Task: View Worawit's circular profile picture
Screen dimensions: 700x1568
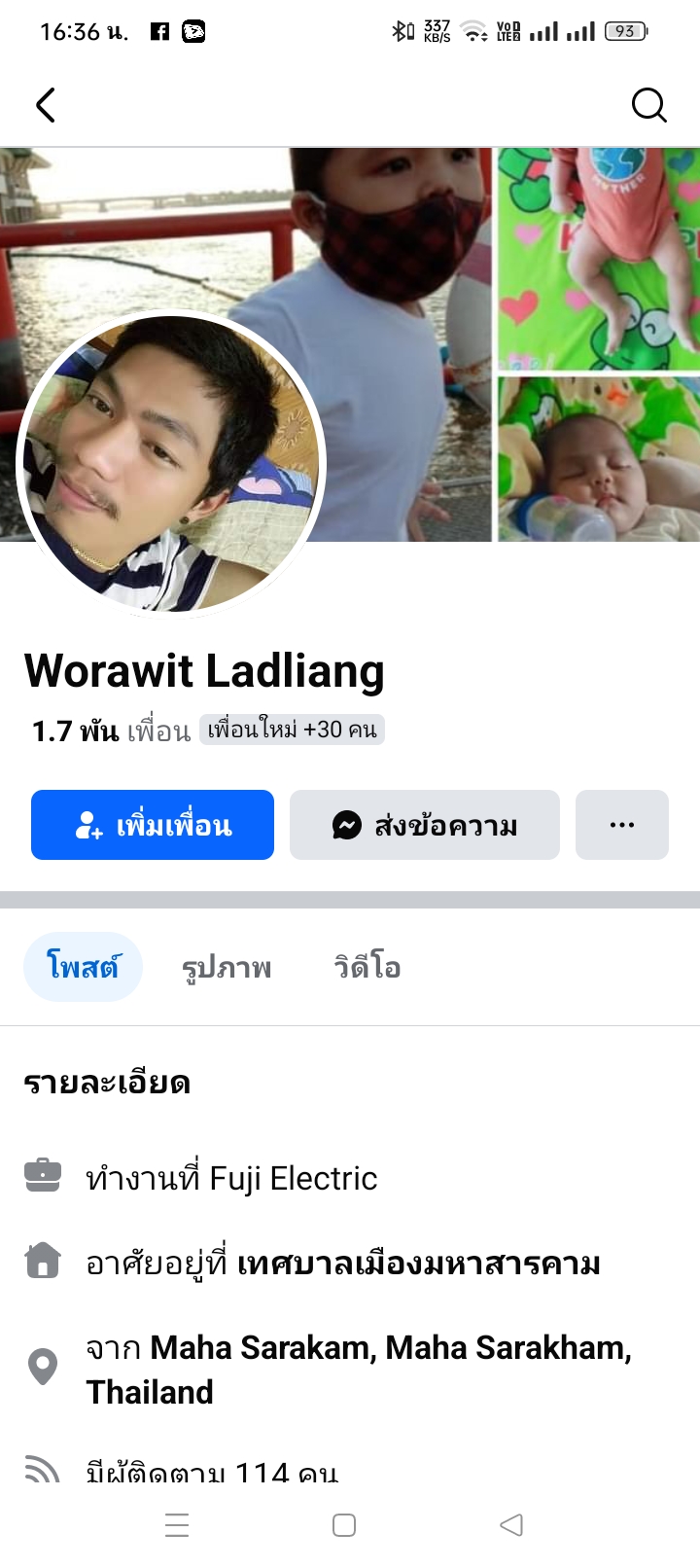Action: tap(172, 465)
